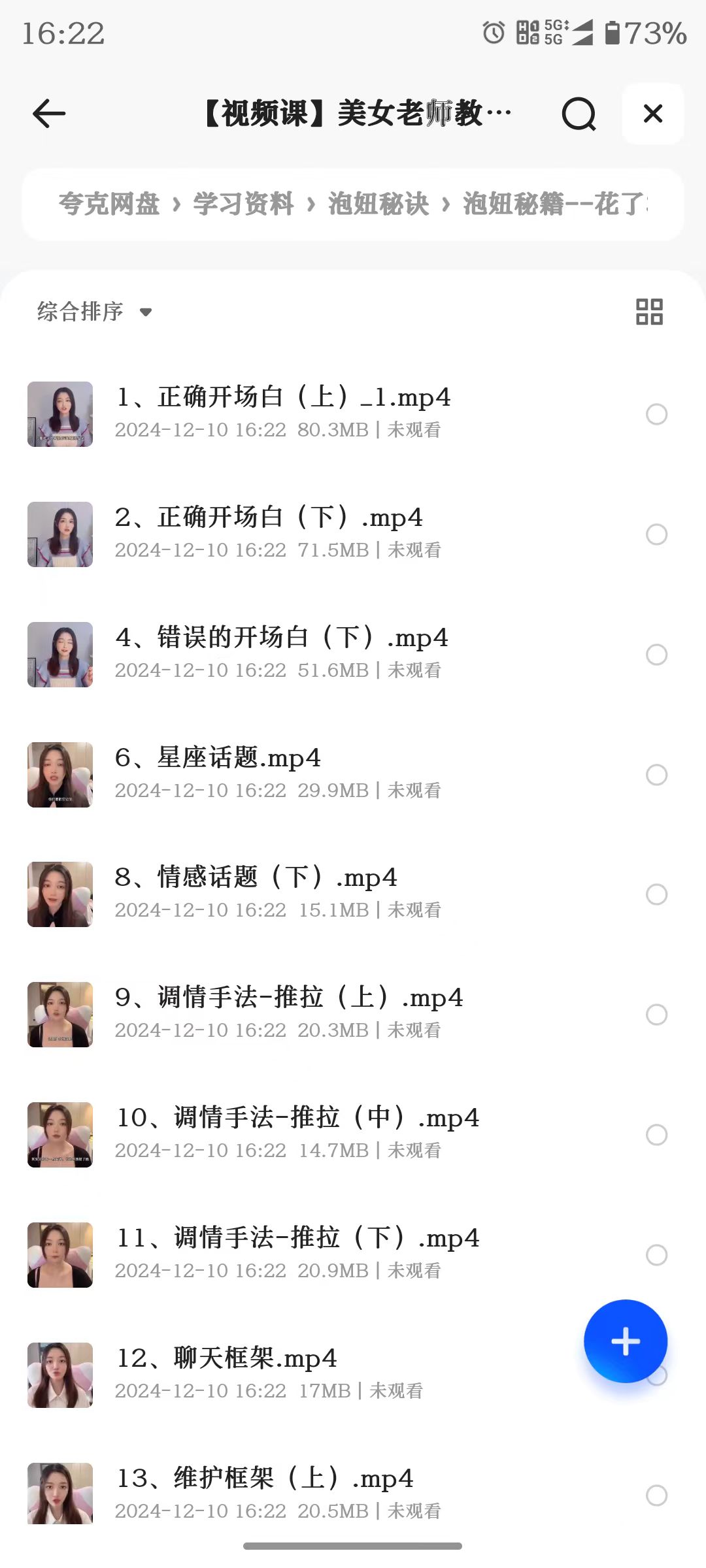The width and height of the screenshot is (706, 1568).
Task: Open the search function
Action: [x=580, y=114]
